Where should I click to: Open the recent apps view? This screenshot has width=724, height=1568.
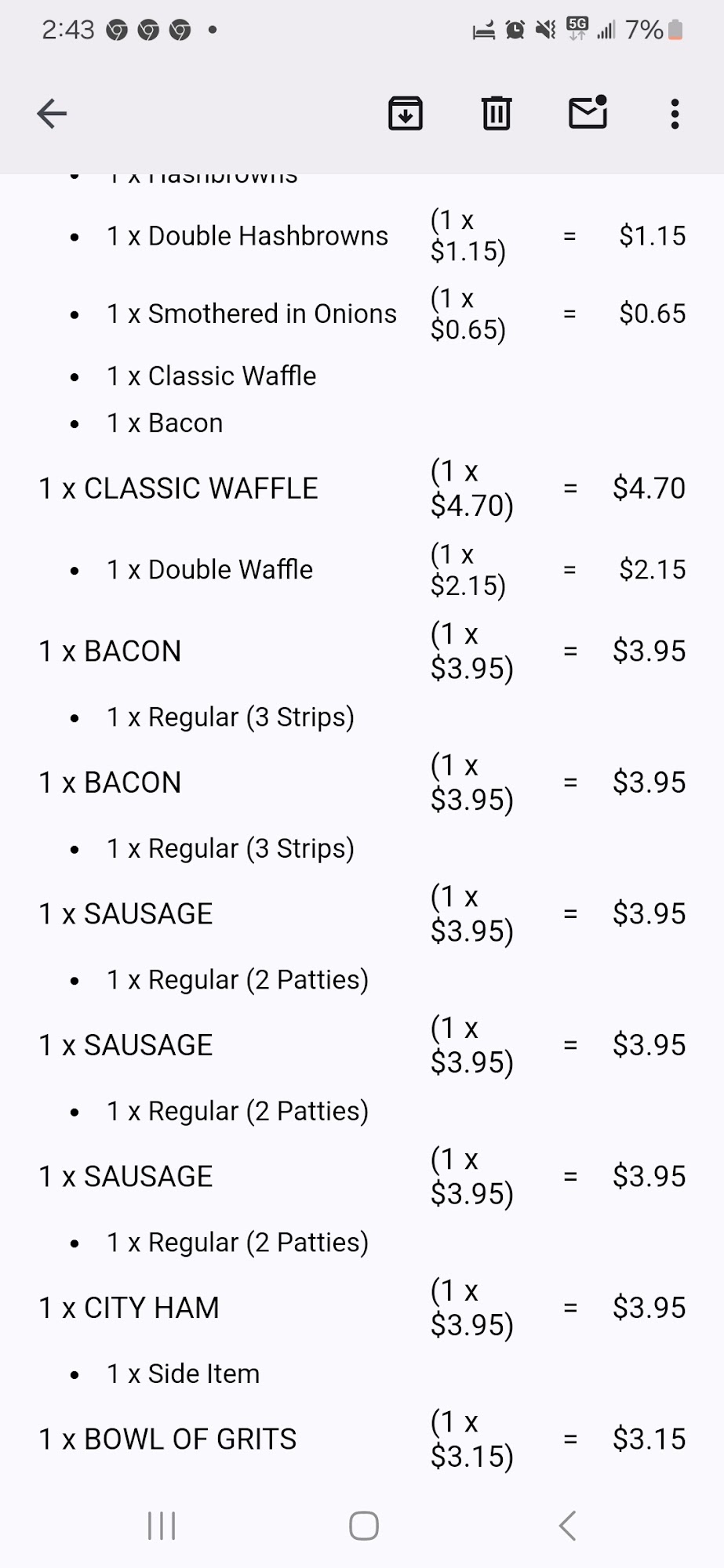pos(162,1526)
